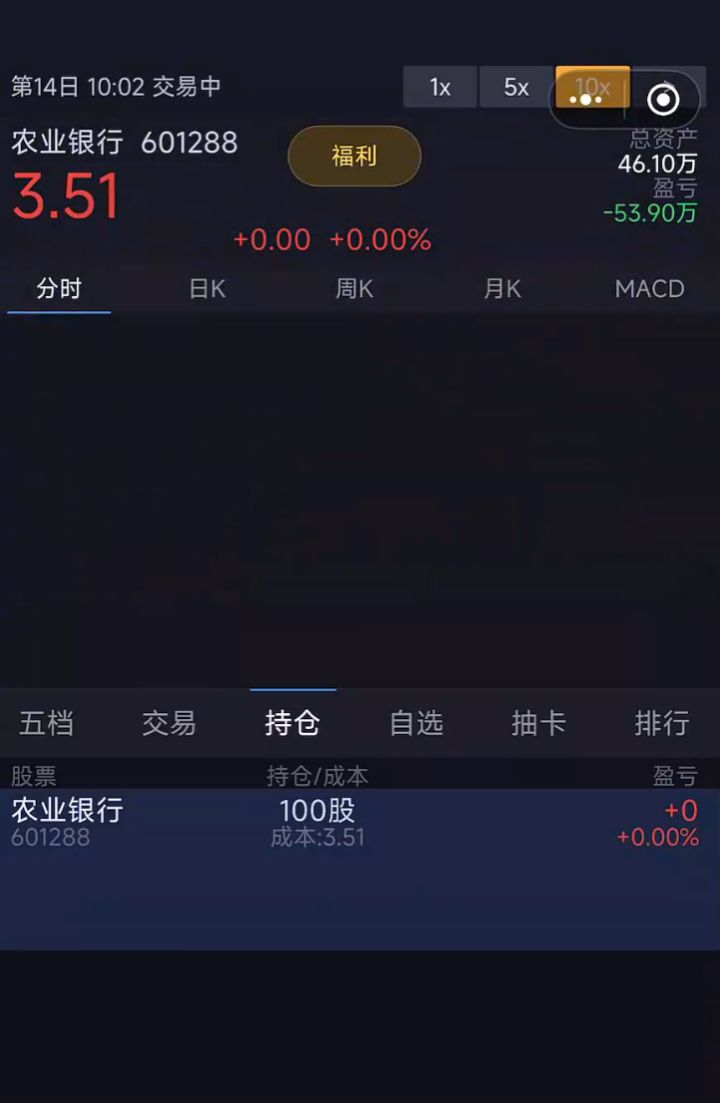Open the 持仓 positions tab

[292, 722]
